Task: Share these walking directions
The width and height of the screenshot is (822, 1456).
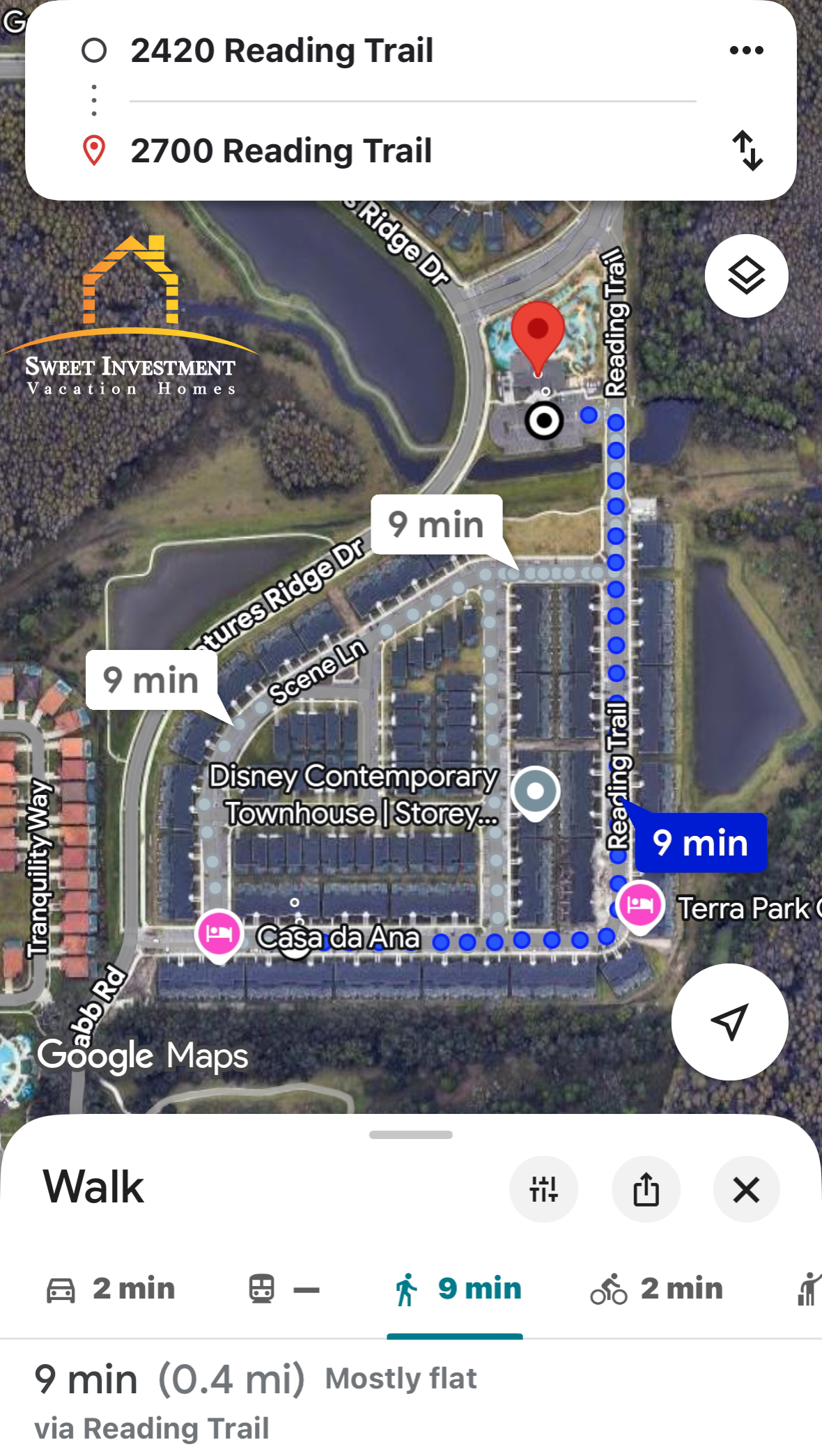Action: pyautogui.click(x=646, y=1189)
